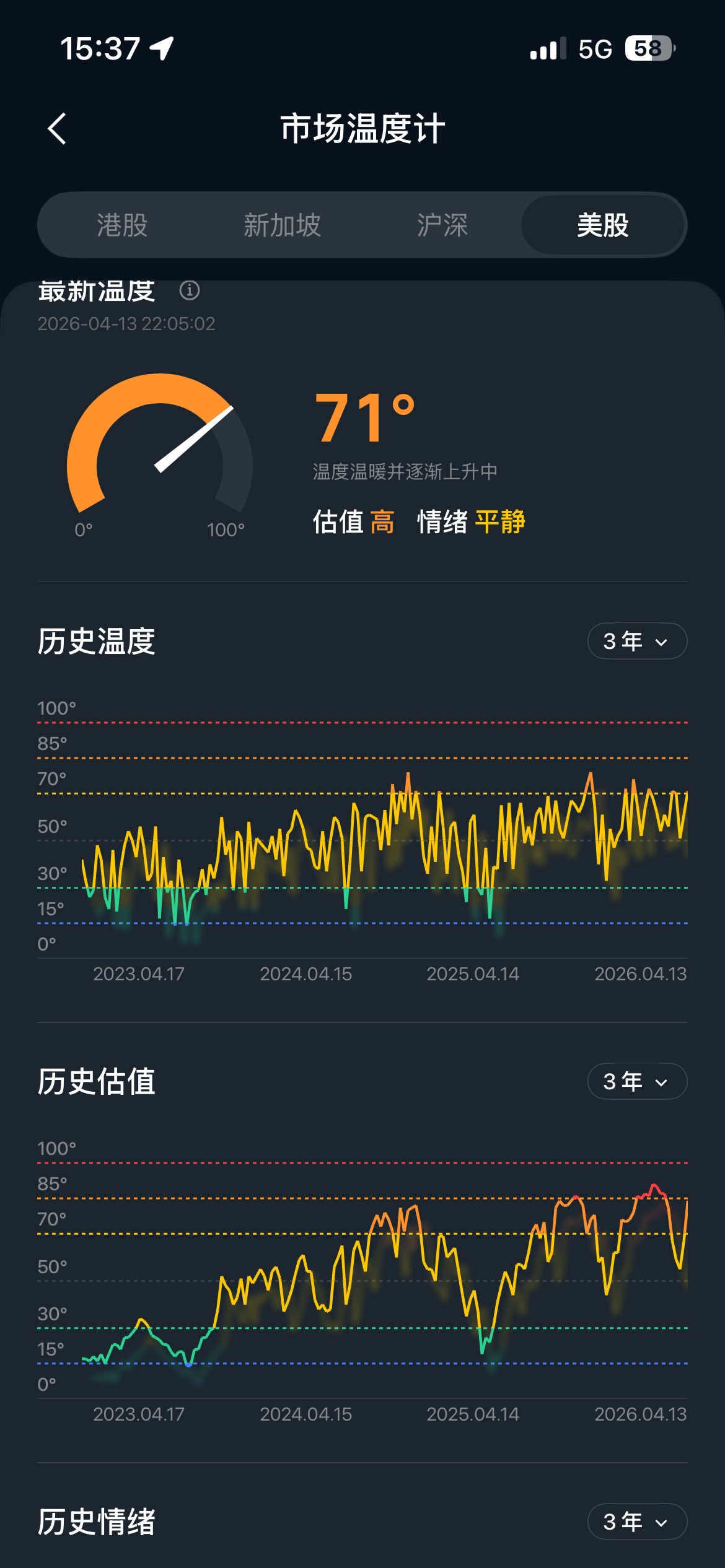
Task: Expand the 3年 dropdown for 历史温度
Action: tap(636, 641)
